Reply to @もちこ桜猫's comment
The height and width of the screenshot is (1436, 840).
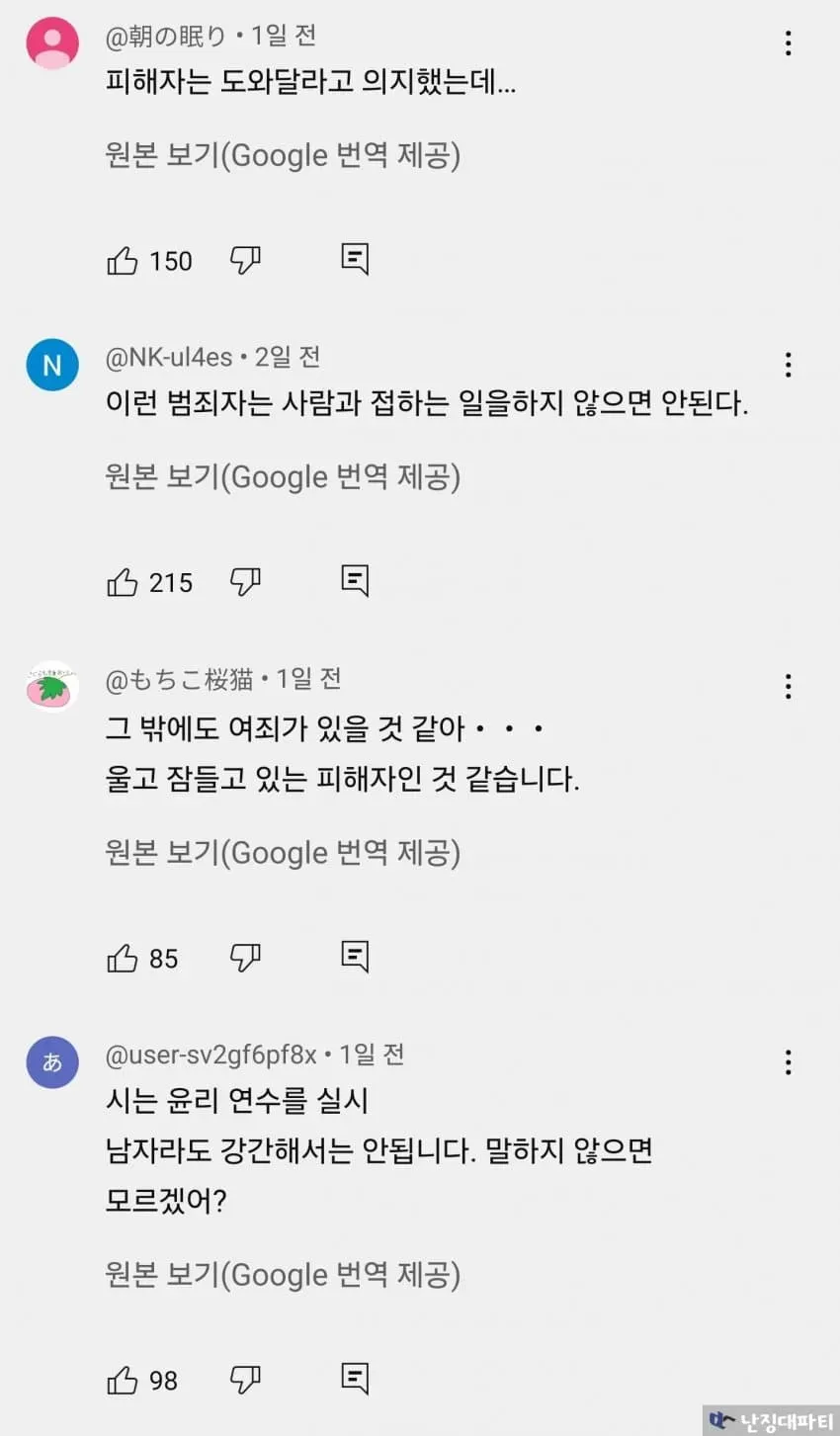[355, 956]
